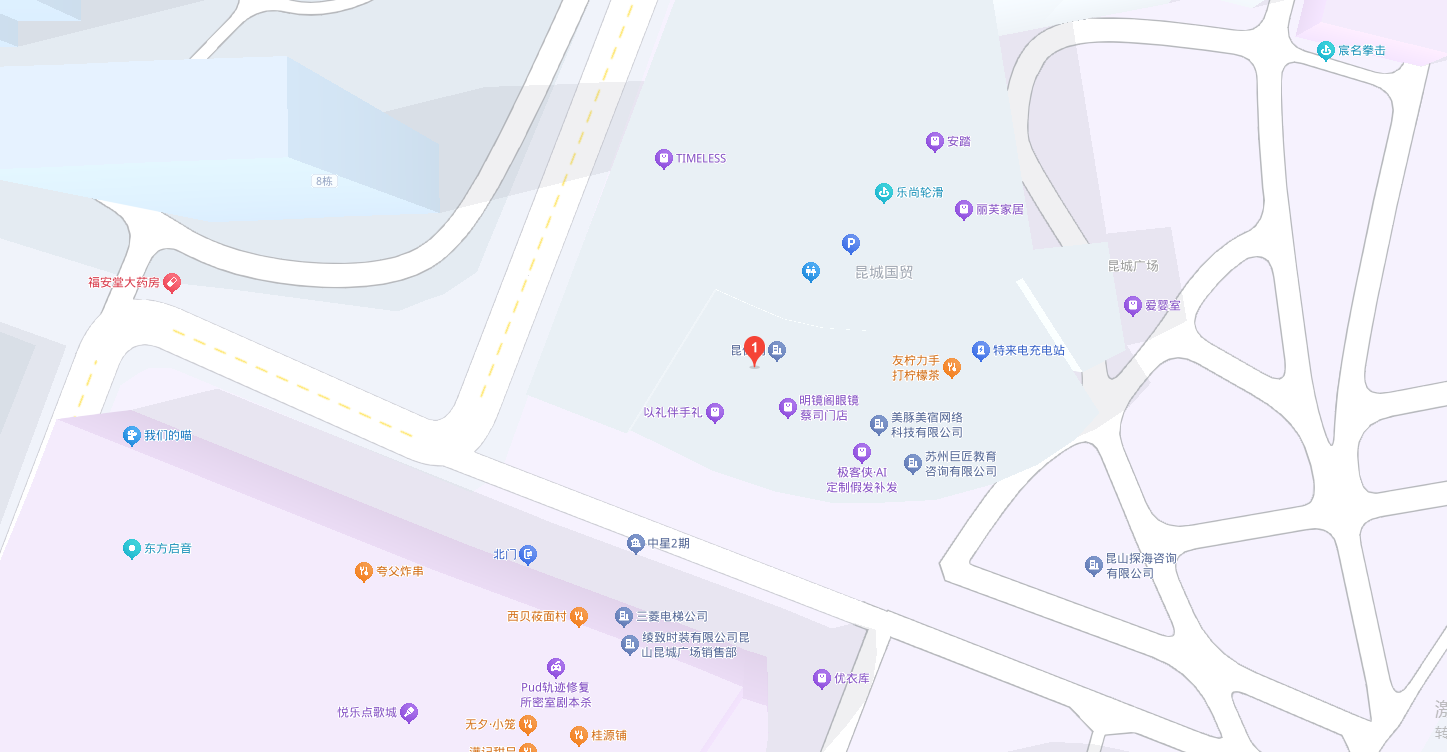Tap the red marker numbered 1
The height and width of the screenshot is (752, 1447).
coord(755,349)
